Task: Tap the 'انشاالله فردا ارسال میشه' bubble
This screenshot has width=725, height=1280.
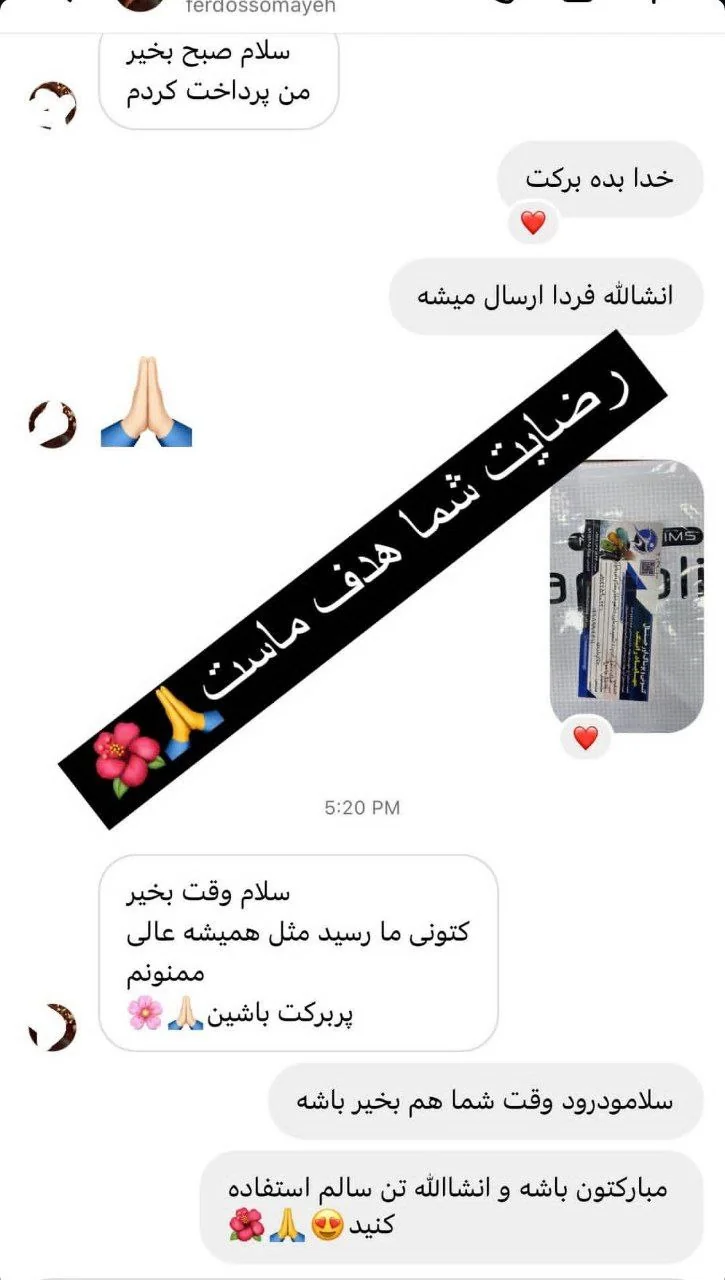Action: tap(545, 297)
